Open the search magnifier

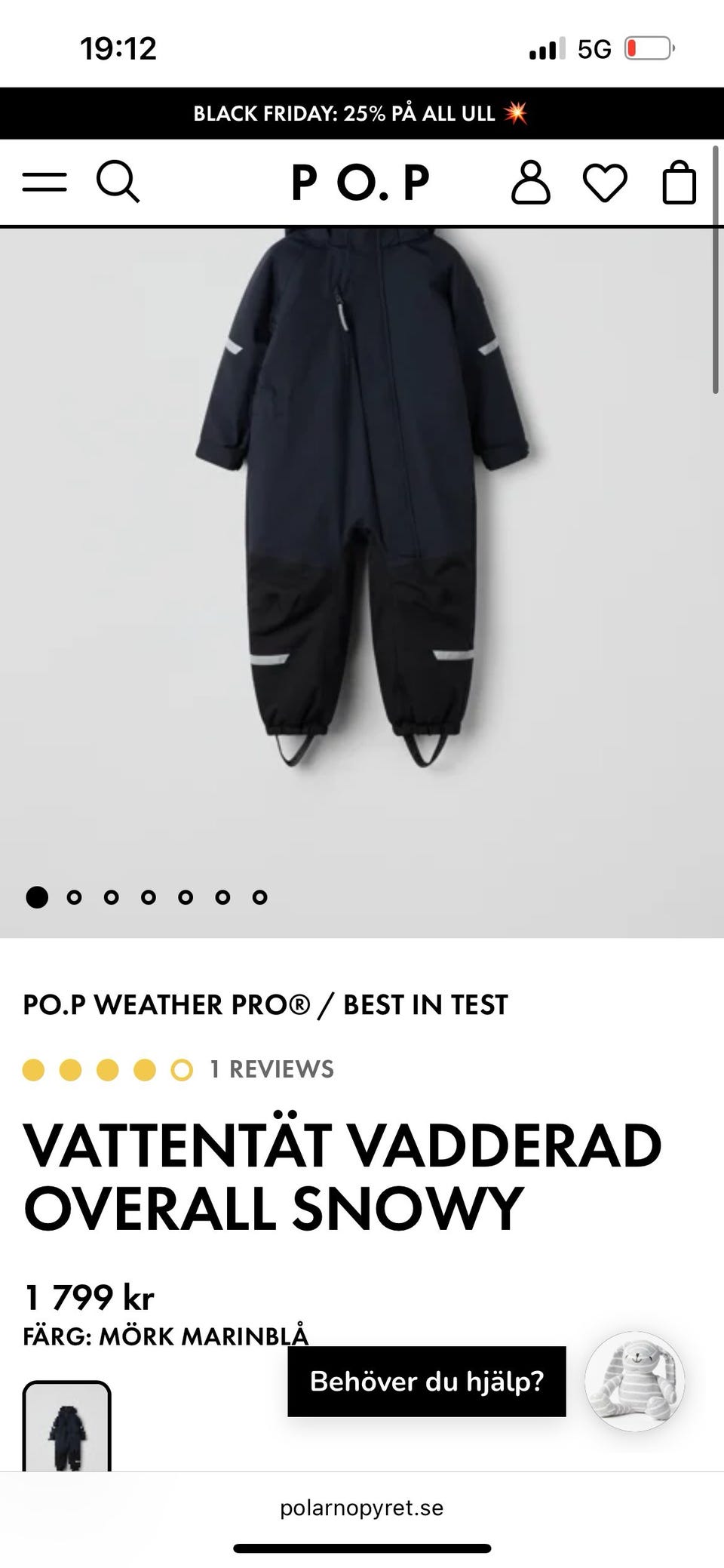[x=118, y=182]
